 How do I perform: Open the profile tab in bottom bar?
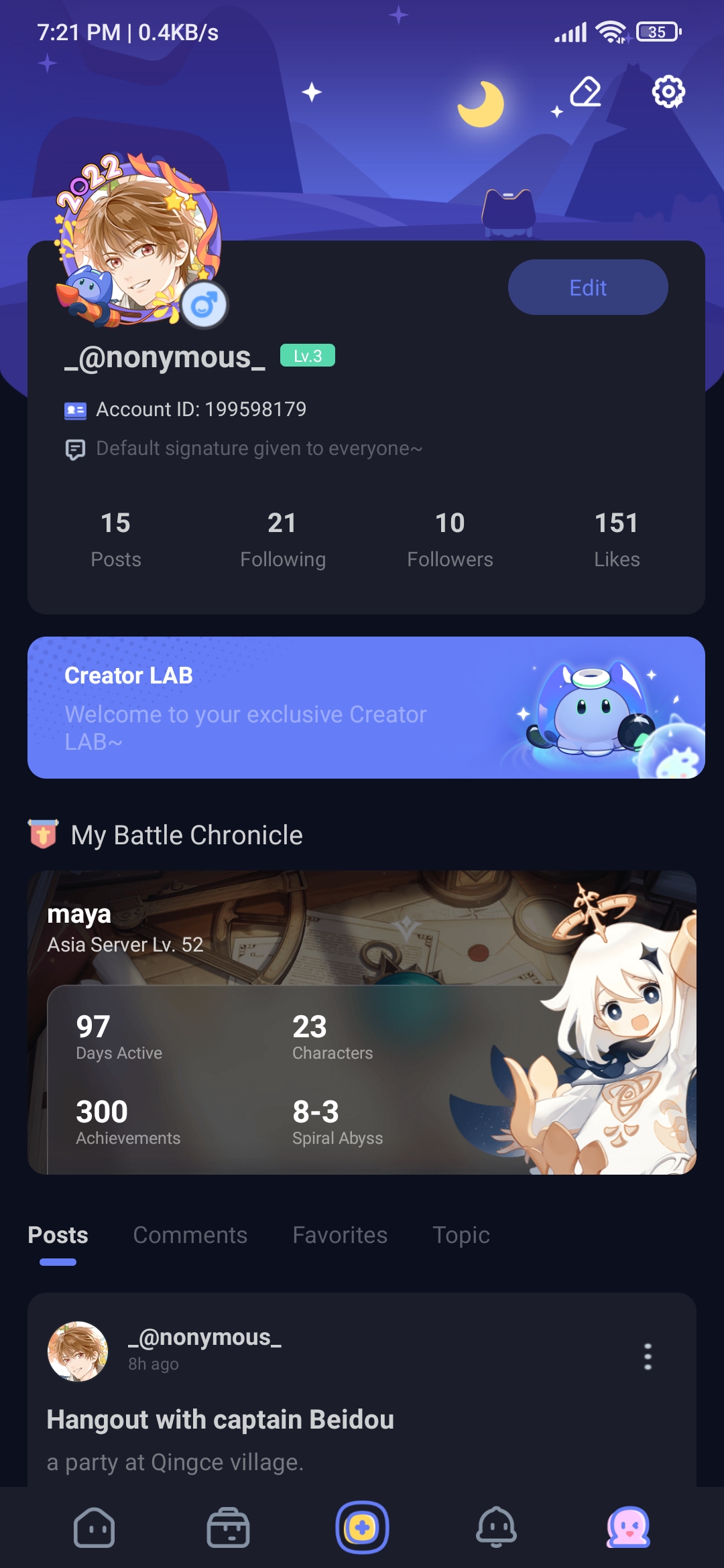point(629,1528)
